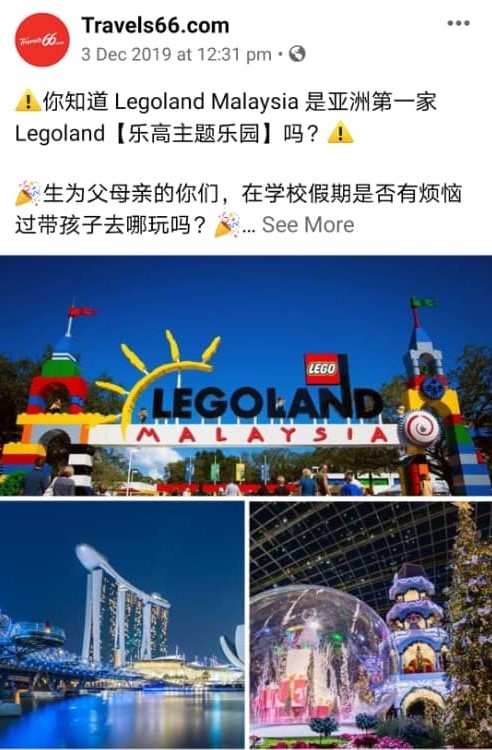Open the Travels66.com profile picture
This screenshot has height=750, width=492.
tap(42, 40)
